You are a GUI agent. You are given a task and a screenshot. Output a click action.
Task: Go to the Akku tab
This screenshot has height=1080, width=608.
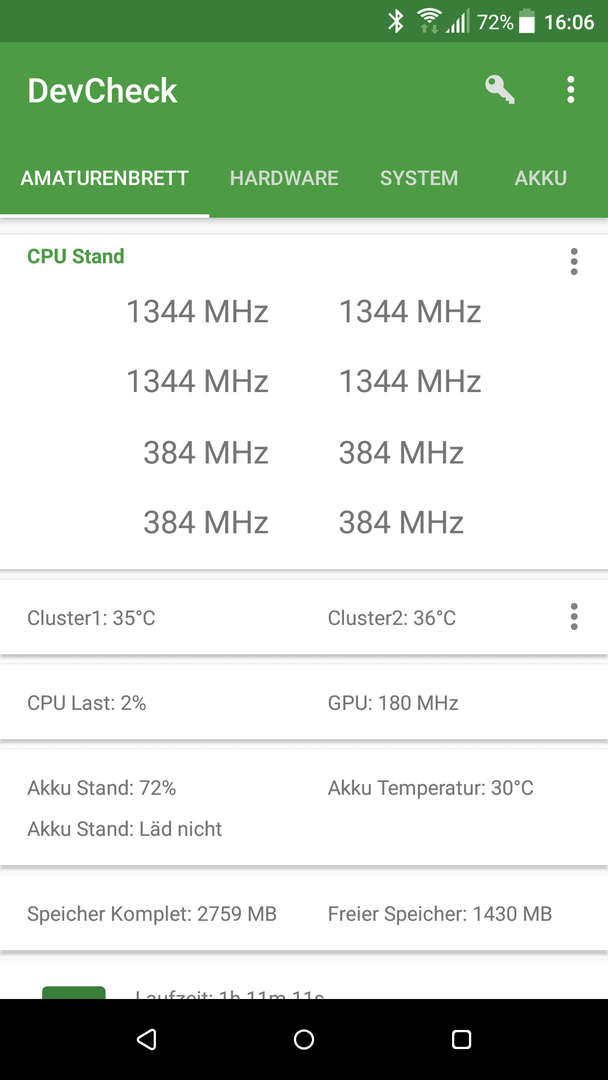pyautogui.click(x=541, y=178)
